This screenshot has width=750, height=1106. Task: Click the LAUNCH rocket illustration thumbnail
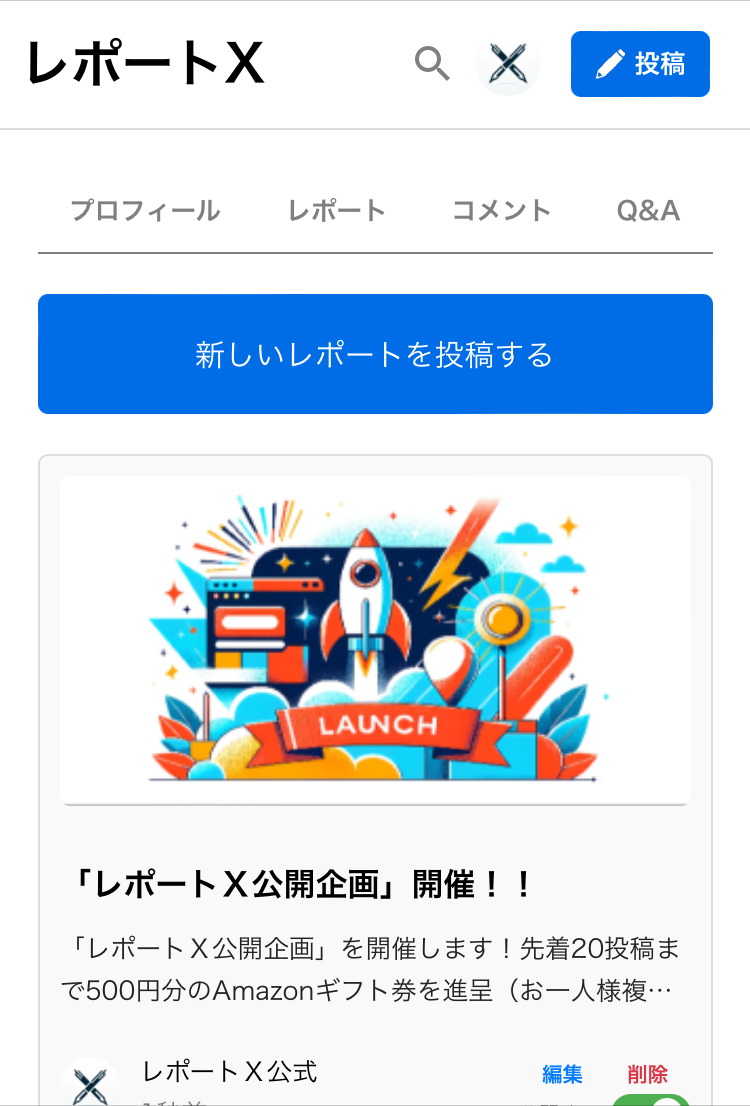click(x=375, y=640)
